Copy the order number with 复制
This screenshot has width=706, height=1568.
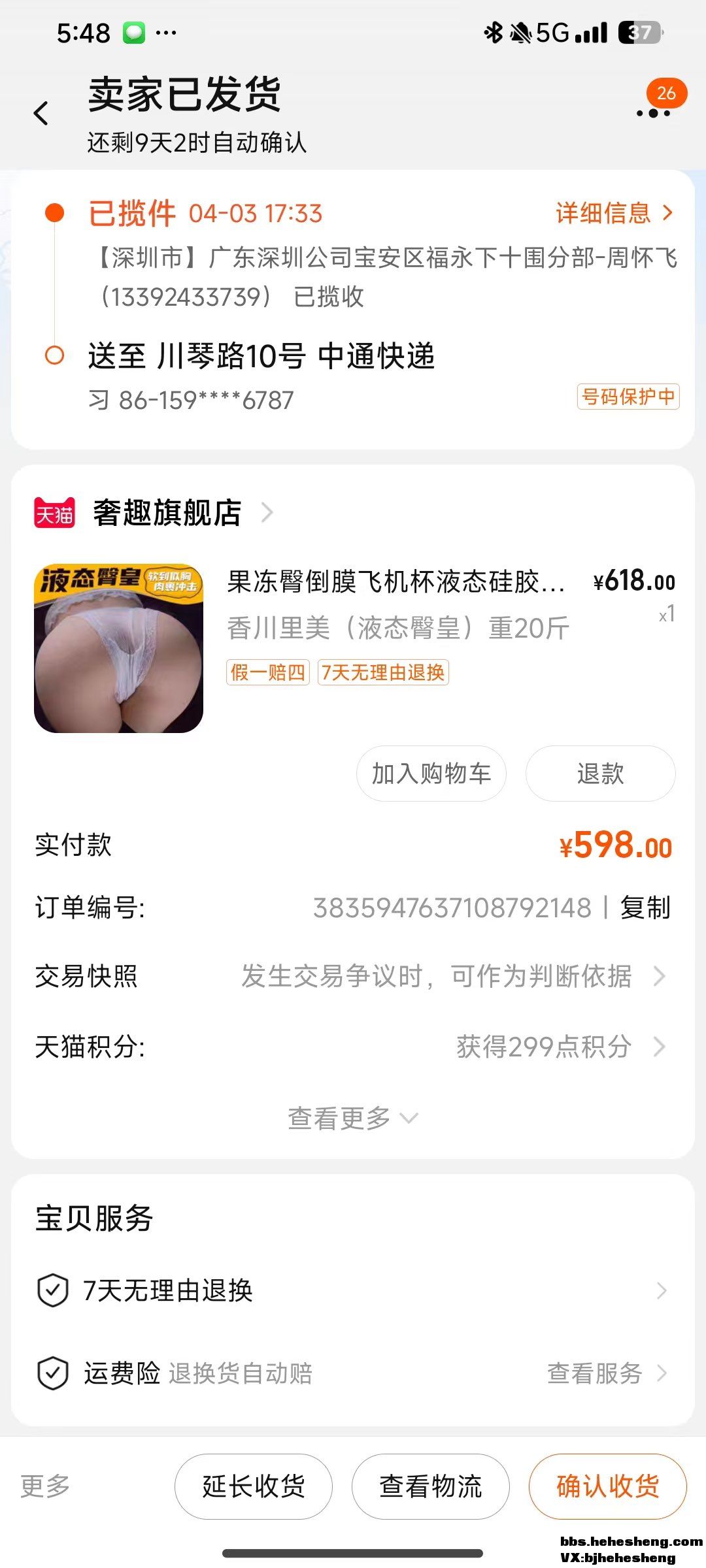pos(645,907)
